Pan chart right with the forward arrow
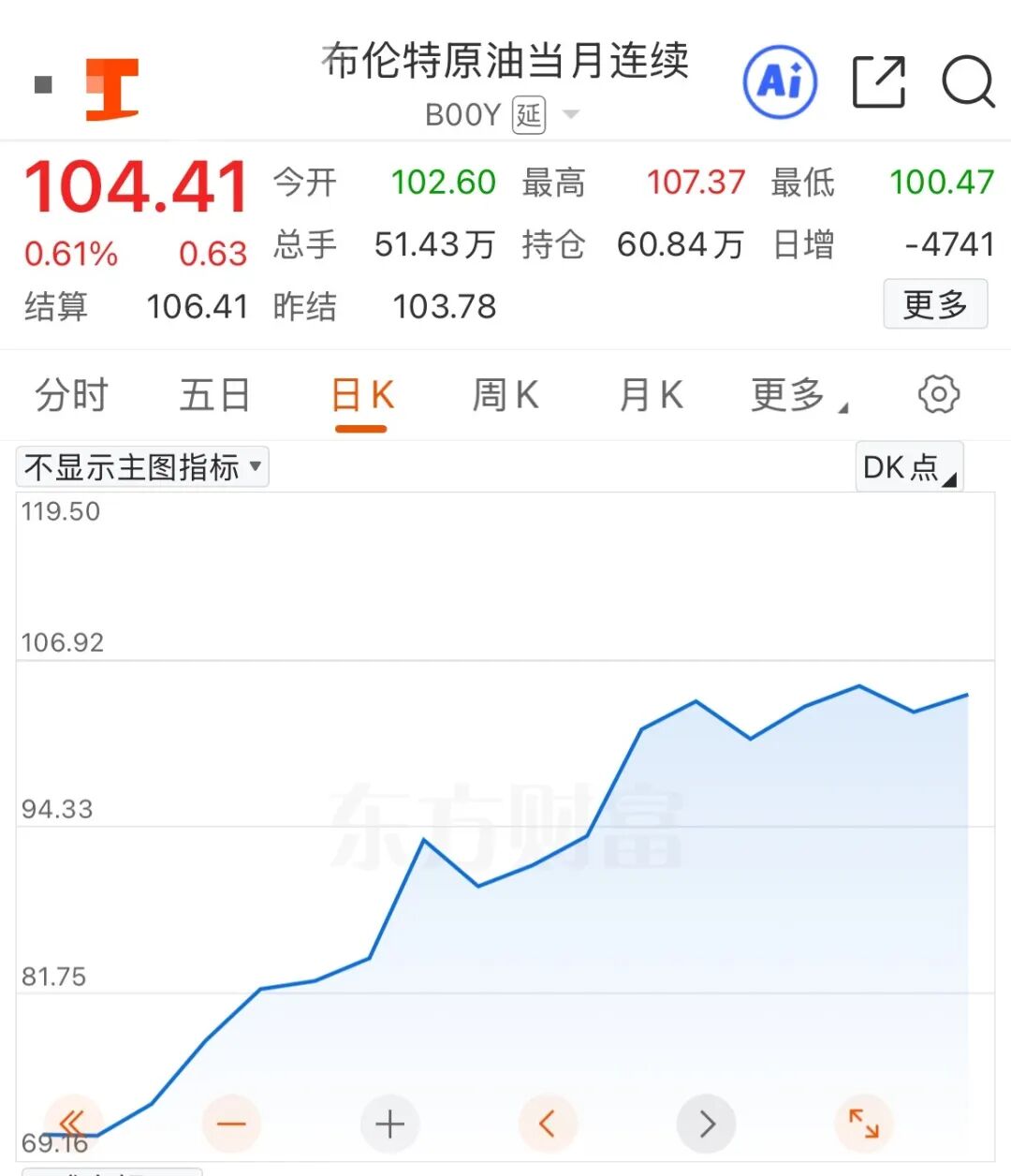The height and width of the screenshot is (1176, 1011). (x=706, y=1124)
